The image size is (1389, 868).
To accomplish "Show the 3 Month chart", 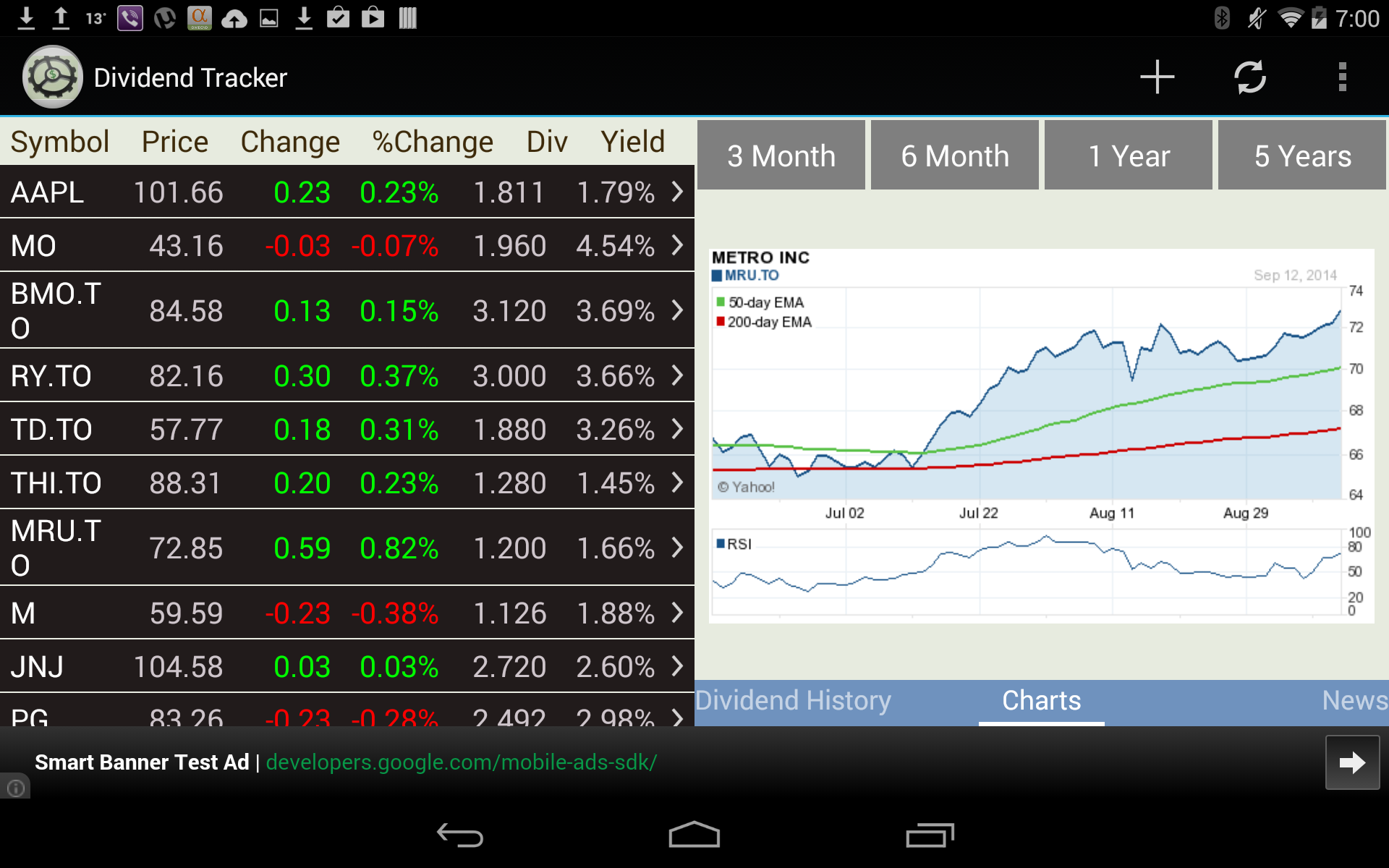I will 781,156.
